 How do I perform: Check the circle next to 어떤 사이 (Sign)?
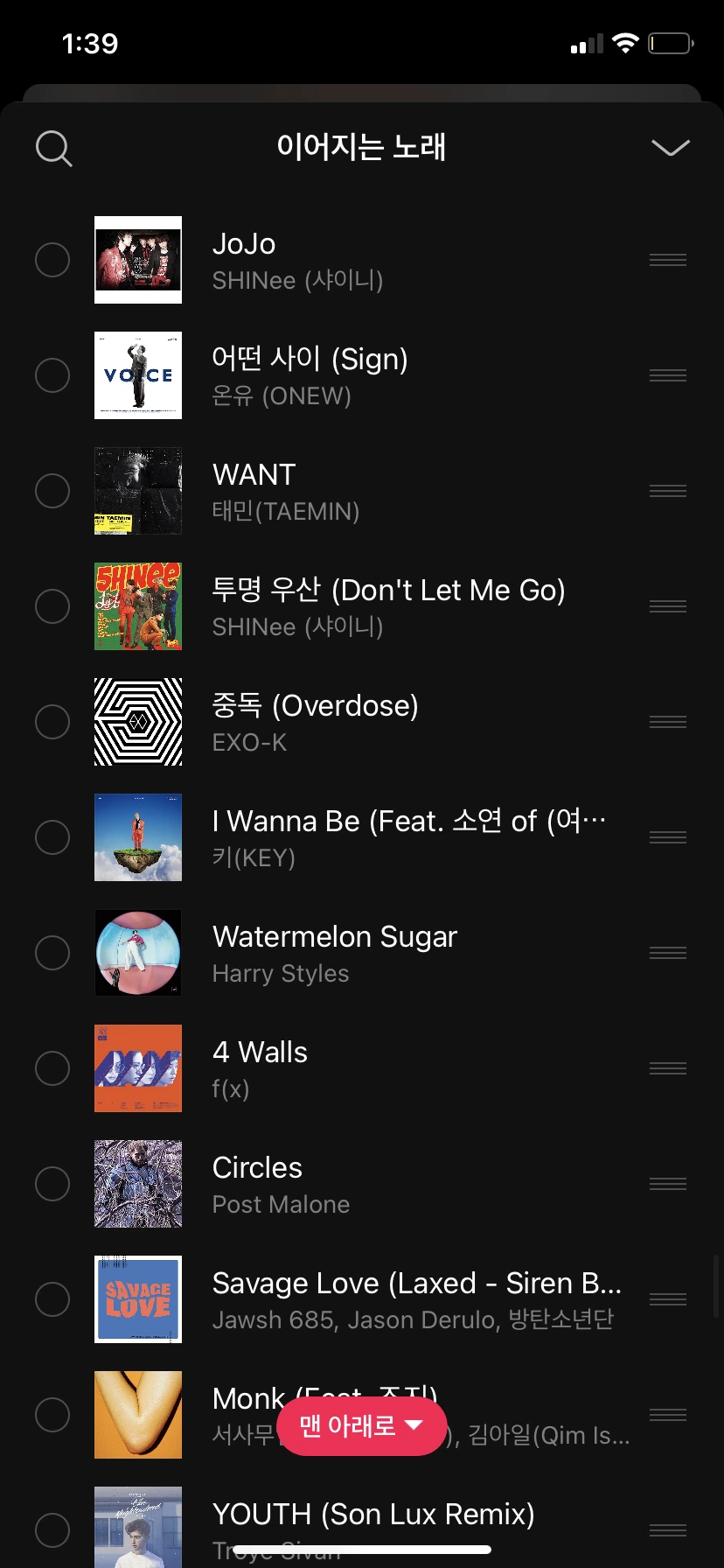tap(52, 375)
